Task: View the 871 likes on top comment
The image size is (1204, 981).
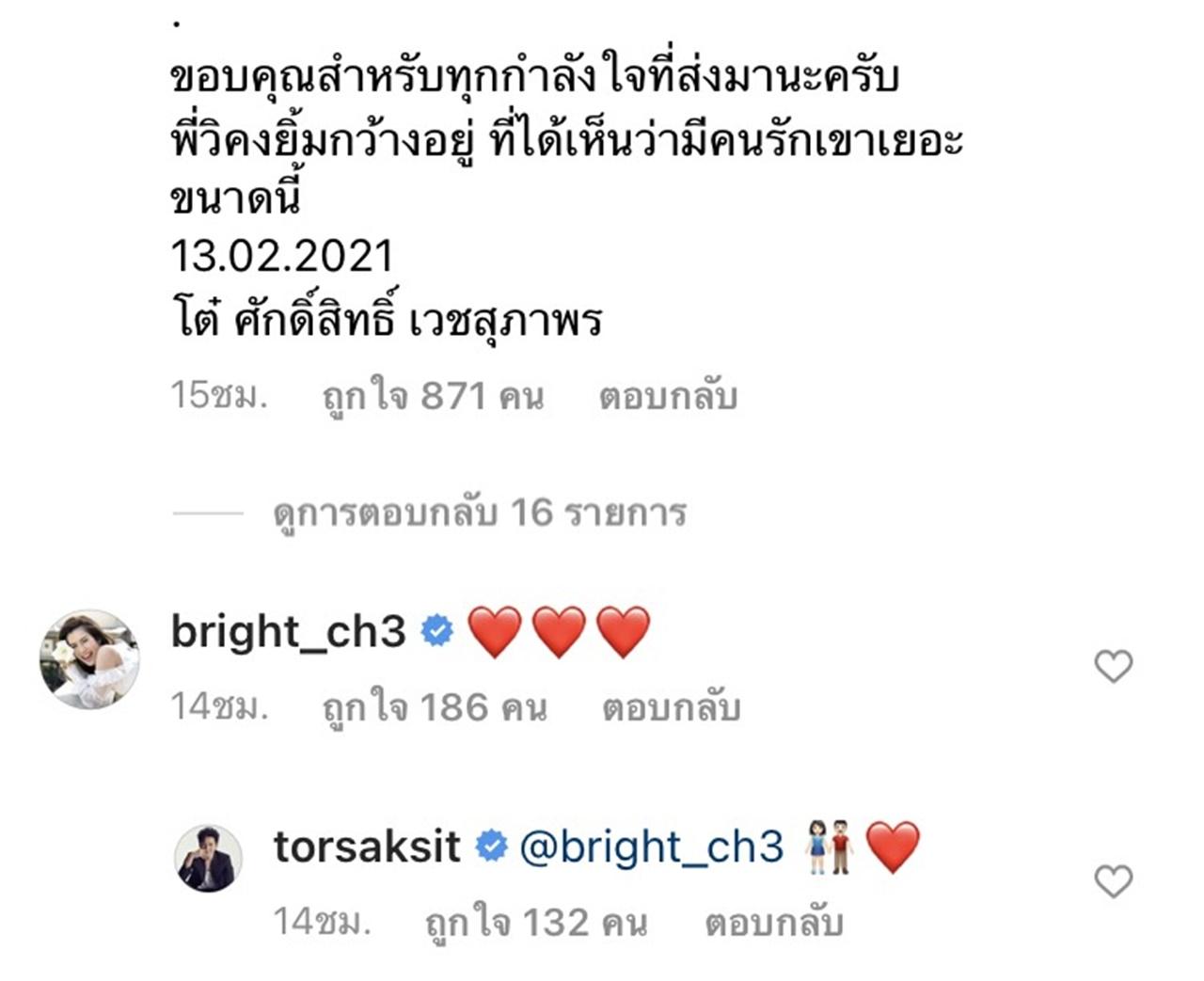Action: click(x=433, y=397)
